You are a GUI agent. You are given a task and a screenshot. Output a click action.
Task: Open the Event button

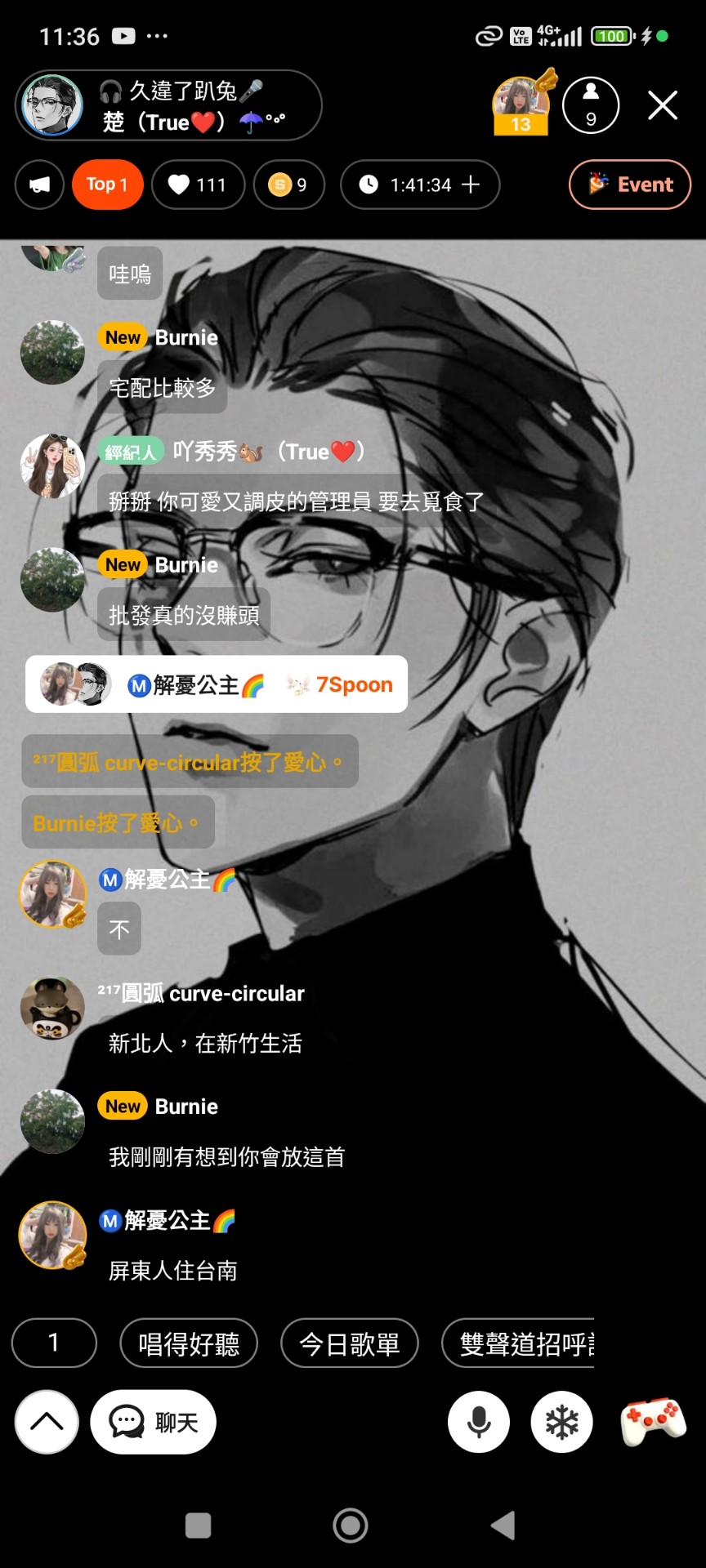[630, 185]
